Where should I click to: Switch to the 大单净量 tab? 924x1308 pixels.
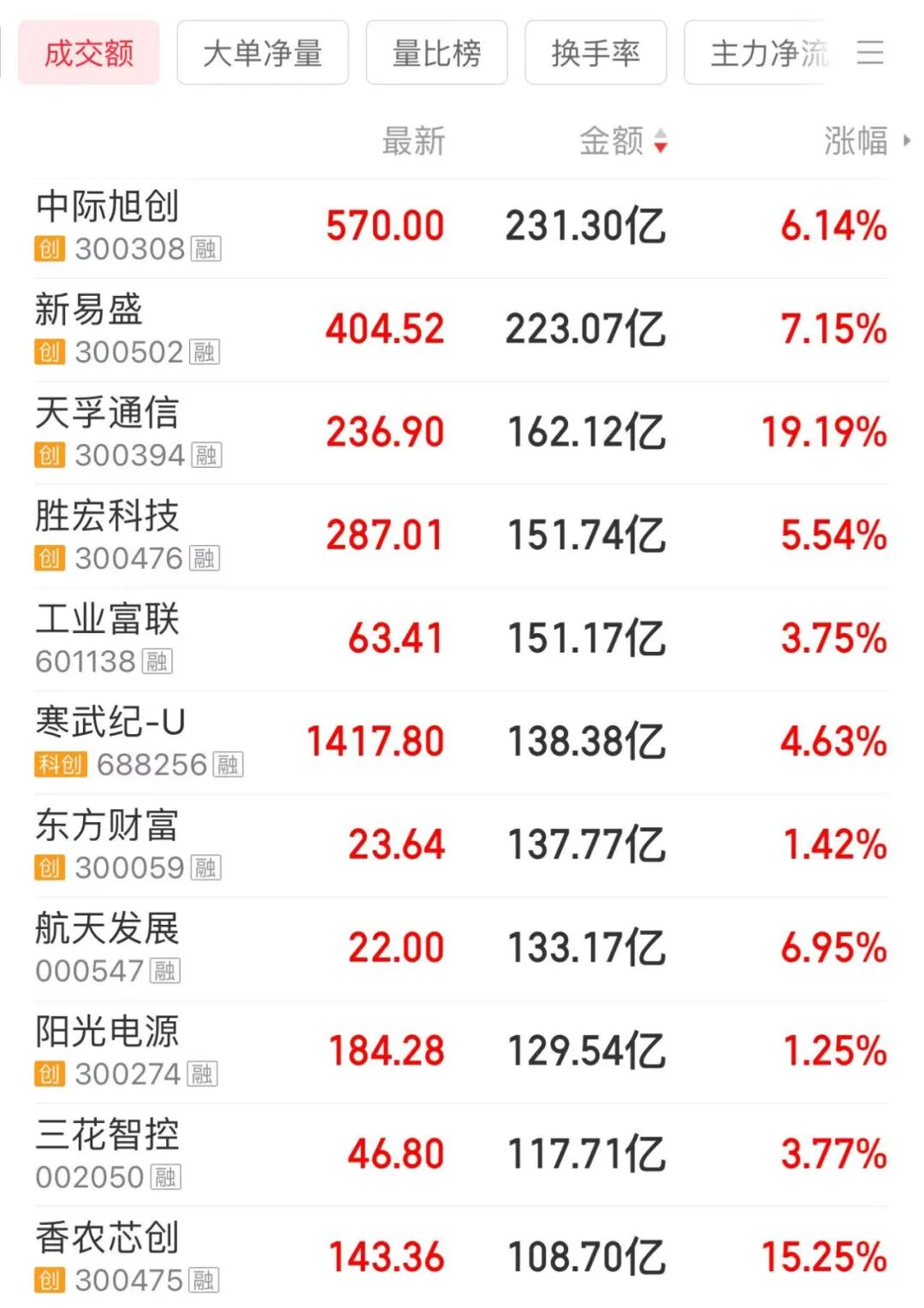[263, 53]
